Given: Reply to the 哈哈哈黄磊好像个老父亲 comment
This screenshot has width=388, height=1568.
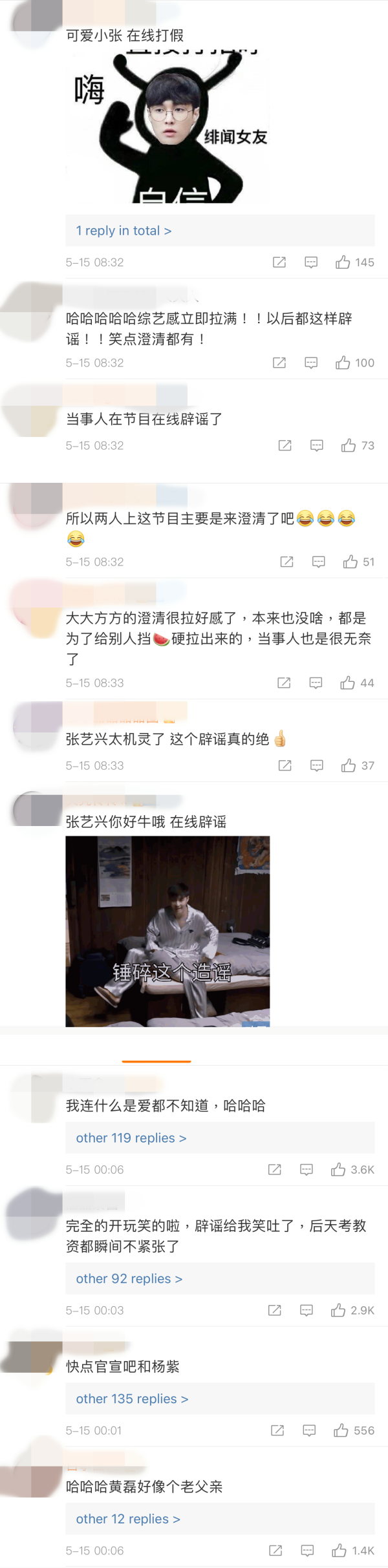Looking at the screenshot, I should click(308, 1551).
